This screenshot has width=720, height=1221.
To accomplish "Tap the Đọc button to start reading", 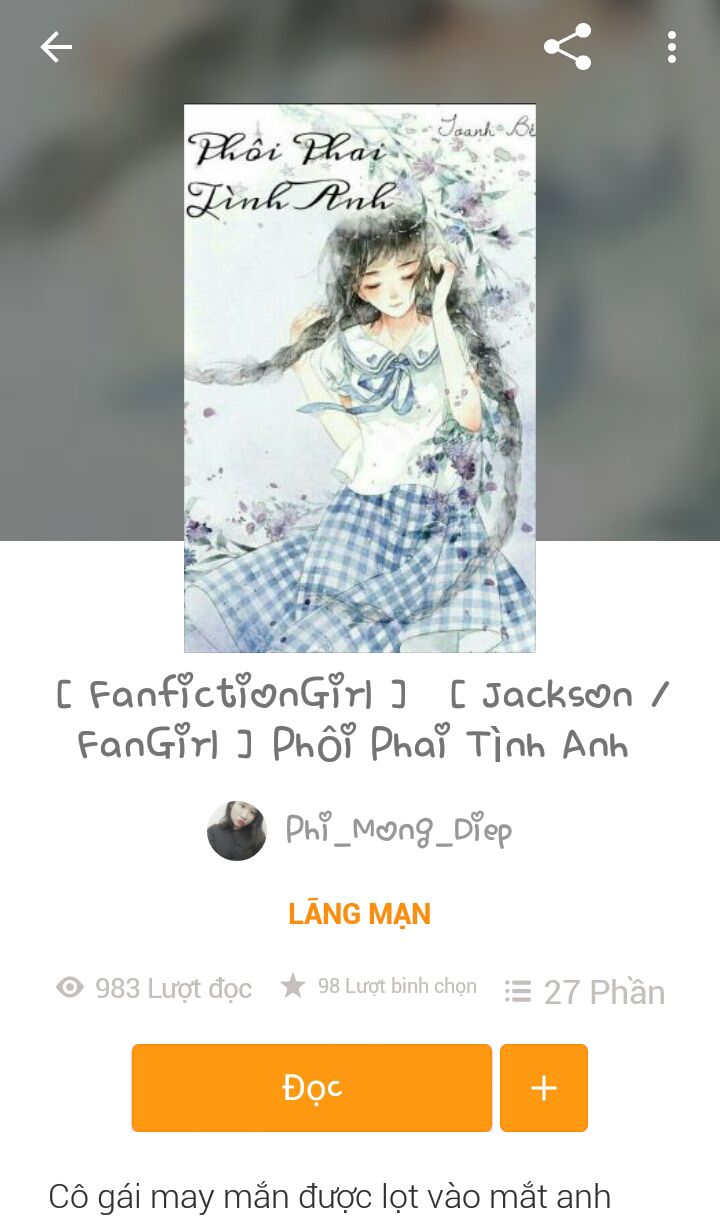I will click(x=312, y=1088).
